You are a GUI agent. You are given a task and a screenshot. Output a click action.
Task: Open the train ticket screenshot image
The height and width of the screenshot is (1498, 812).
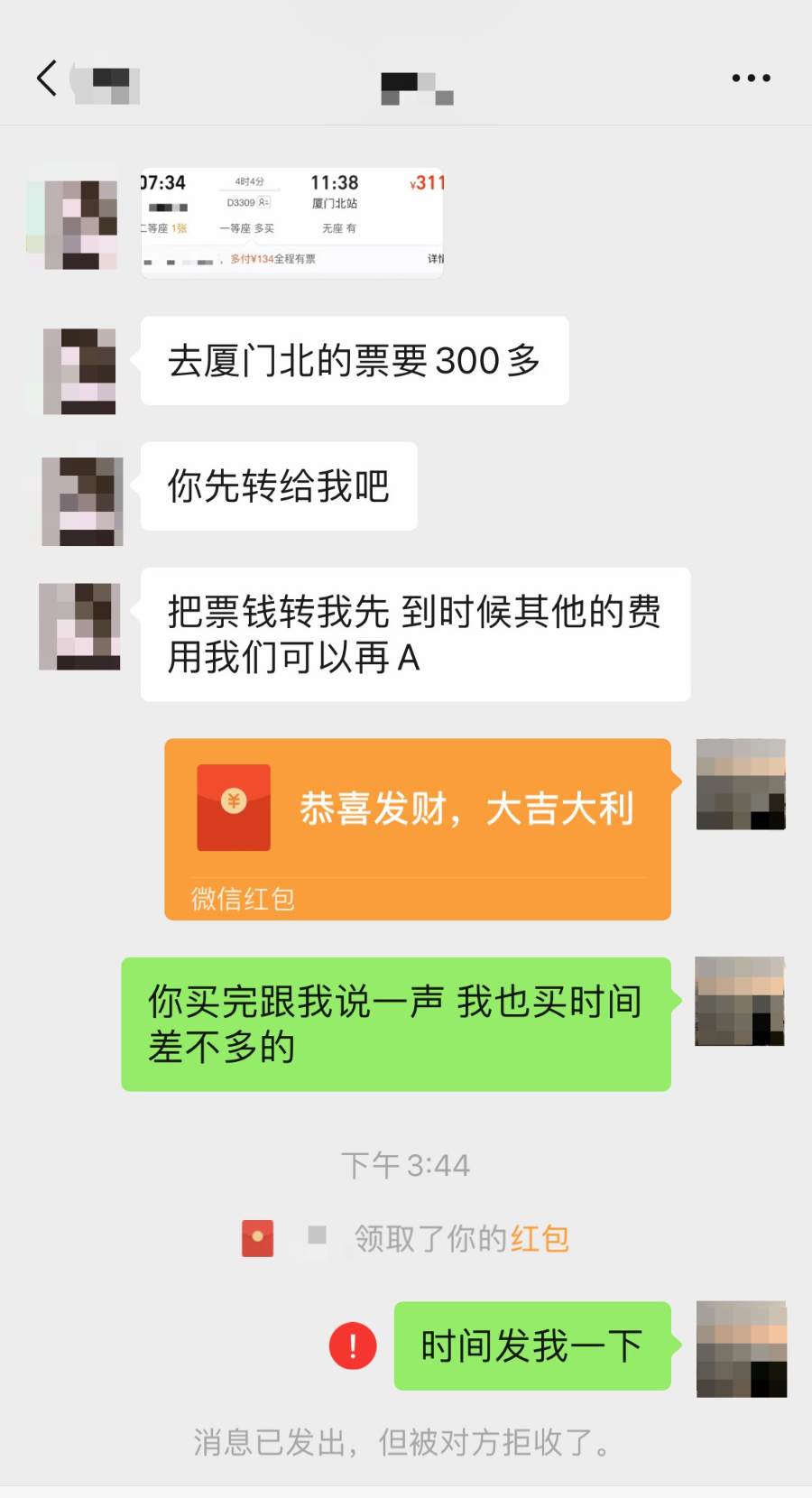pyautogui.click(x=291, y=222)
